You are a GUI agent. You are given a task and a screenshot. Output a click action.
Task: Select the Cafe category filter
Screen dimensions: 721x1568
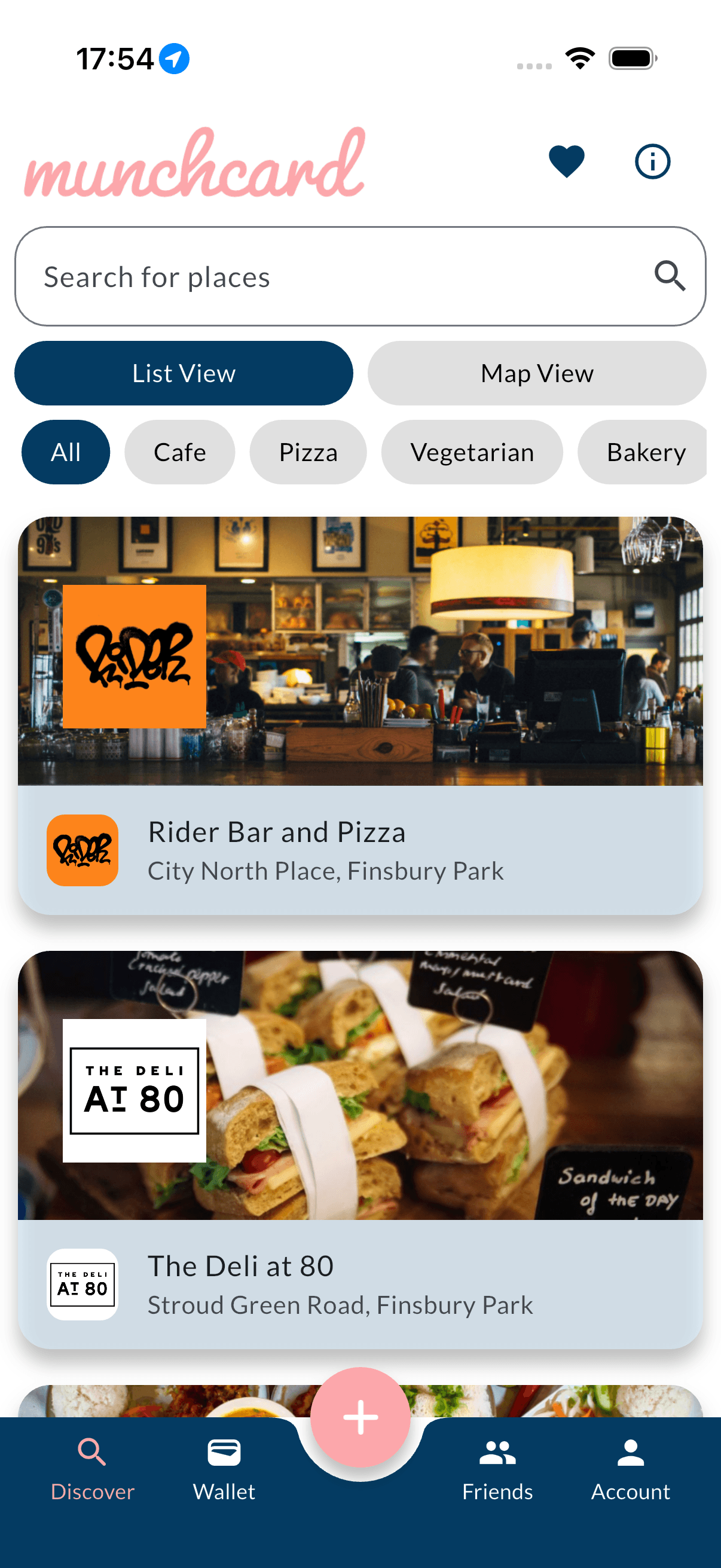[x=179, y=452]
